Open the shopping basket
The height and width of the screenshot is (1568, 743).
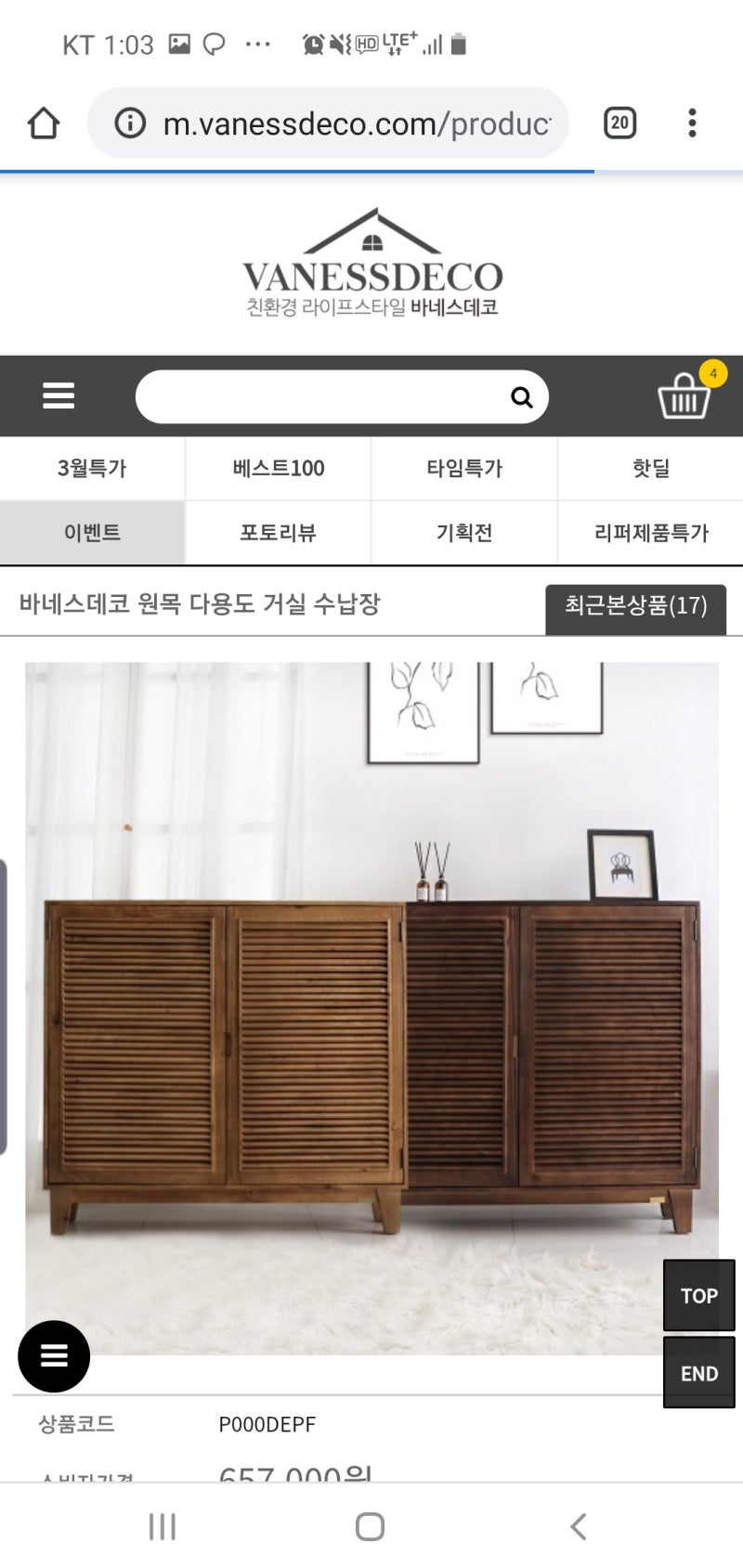point(684,396)
